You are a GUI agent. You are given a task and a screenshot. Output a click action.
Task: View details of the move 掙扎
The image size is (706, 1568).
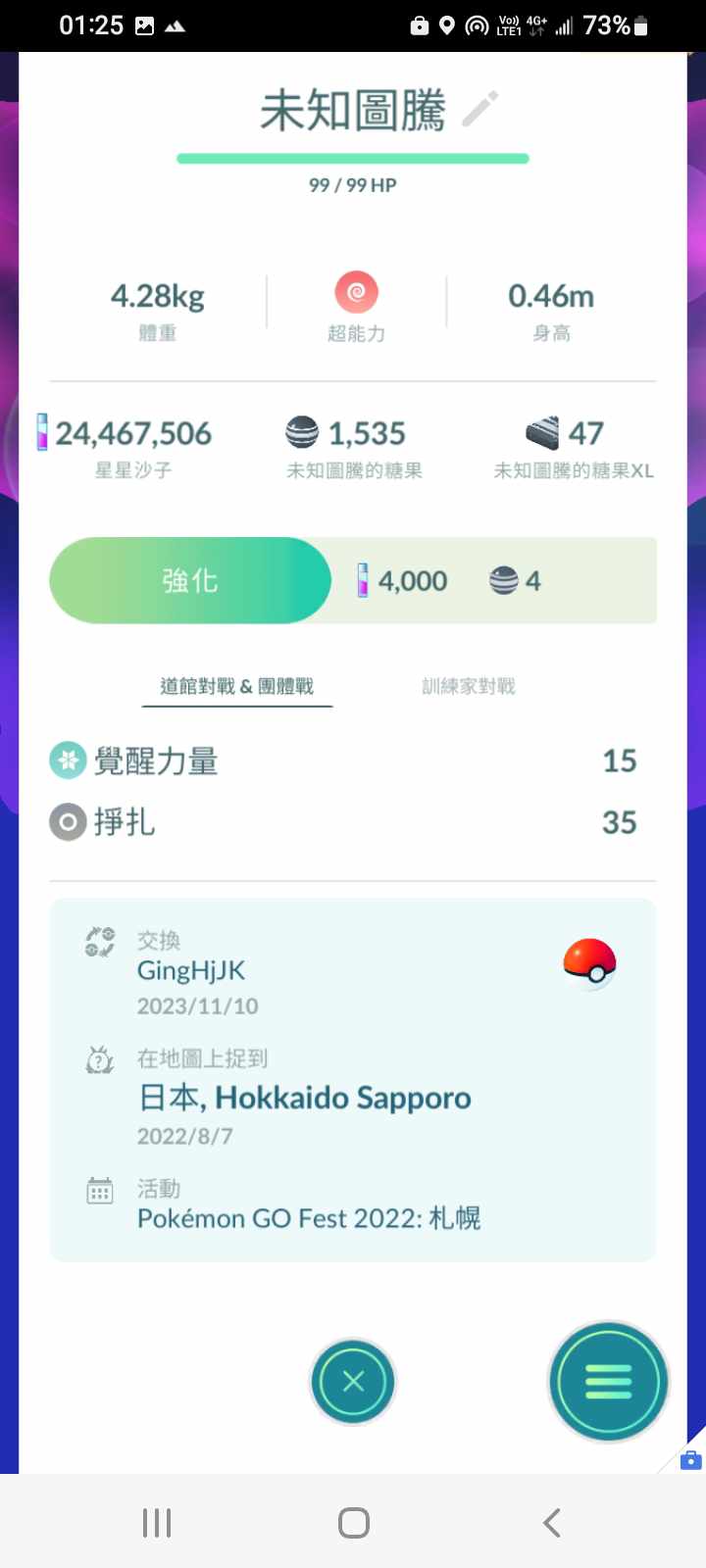(x=124, y=822)
